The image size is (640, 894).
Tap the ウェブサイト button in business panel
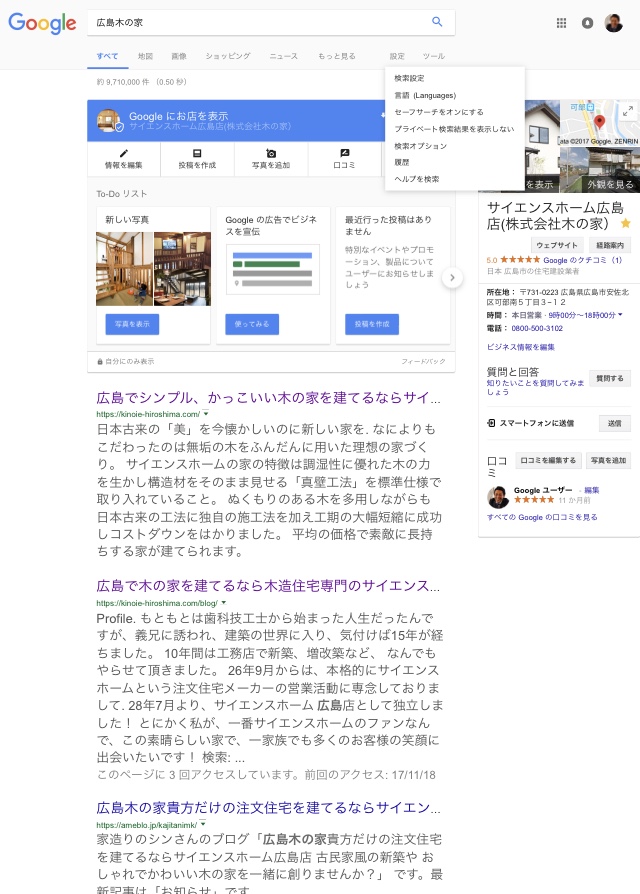click(x=557, y=245)
